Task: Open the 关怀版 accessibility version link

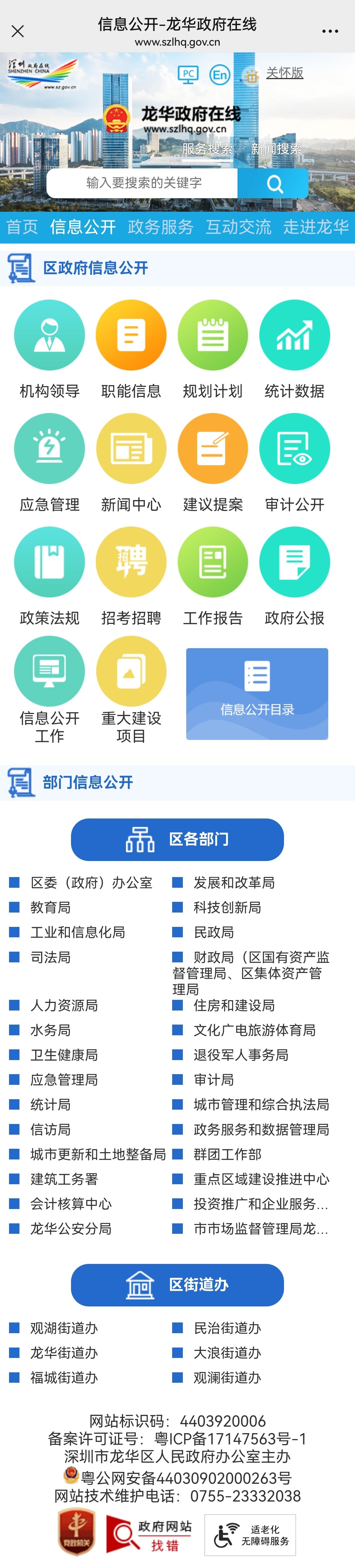Action: (x=284, y=73)
